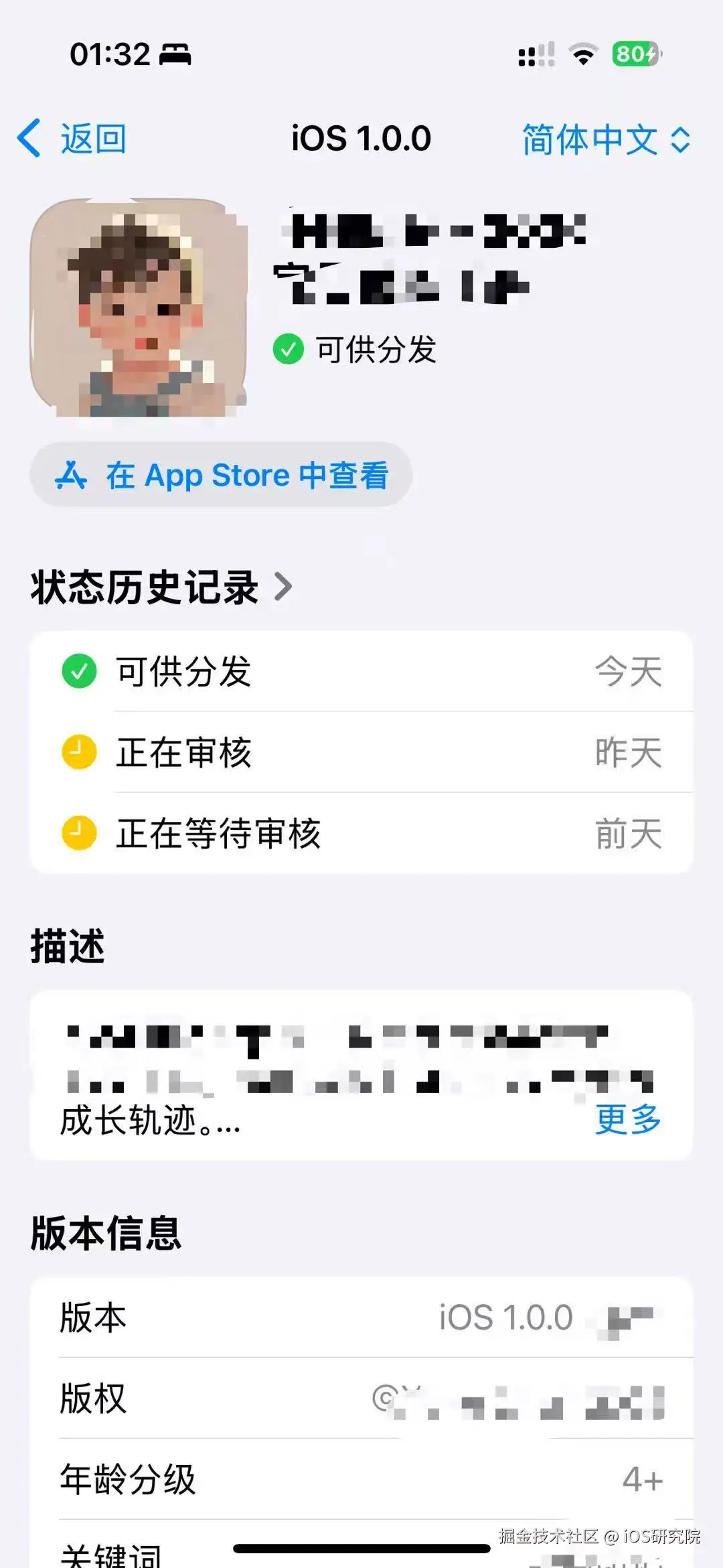Tap the back chevron arrow
The image size is (723, 1568).
tap(28, 139)
